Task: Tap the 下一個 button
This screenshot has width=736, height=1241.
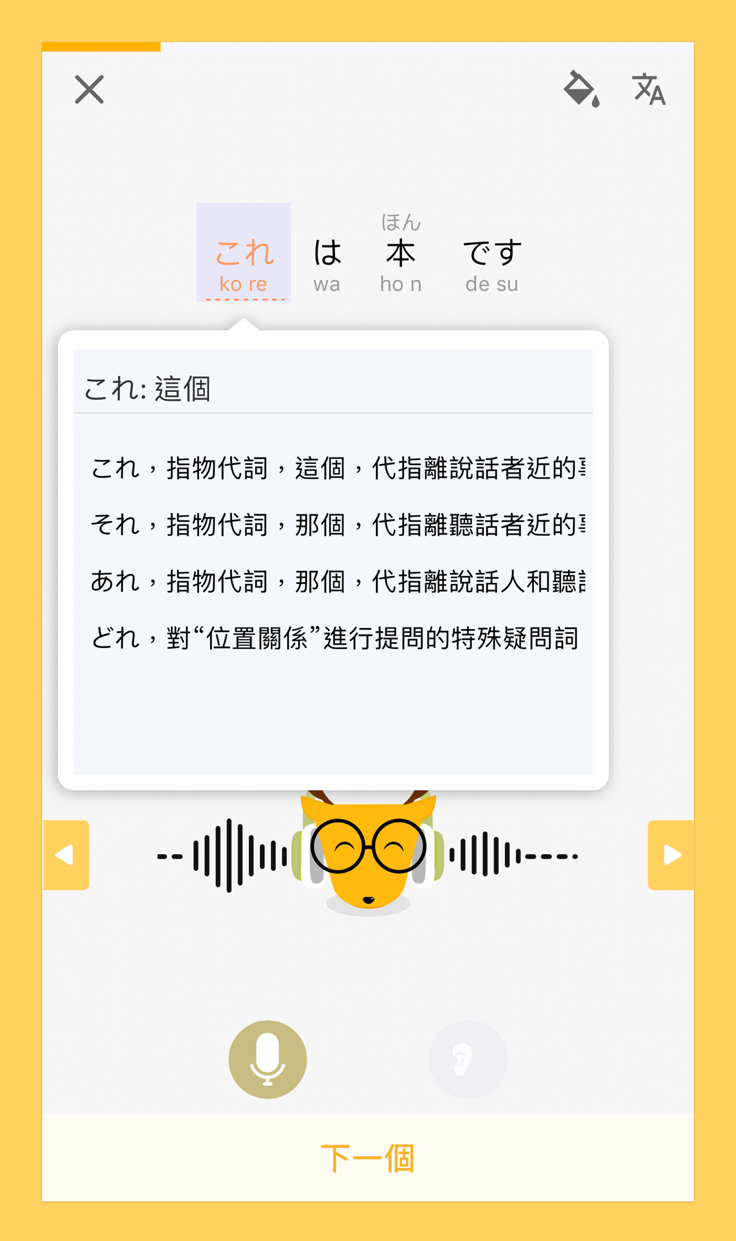Action: tap(367, 1158)
